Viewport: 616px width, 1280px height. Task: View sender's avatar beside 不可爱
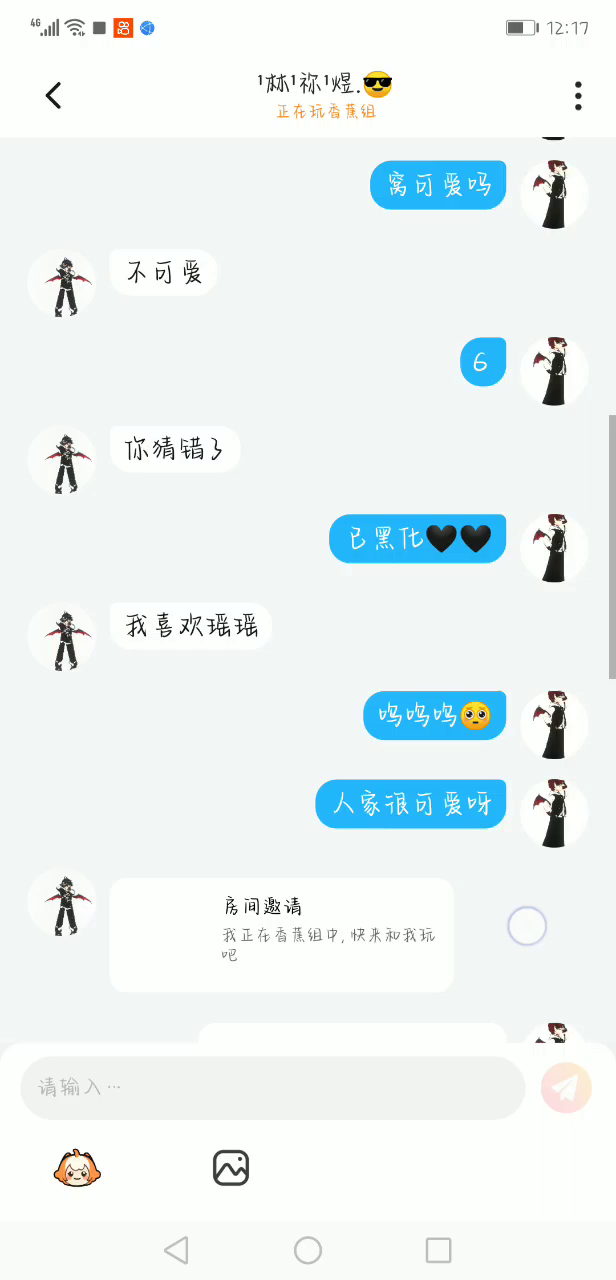coord(62,284)
